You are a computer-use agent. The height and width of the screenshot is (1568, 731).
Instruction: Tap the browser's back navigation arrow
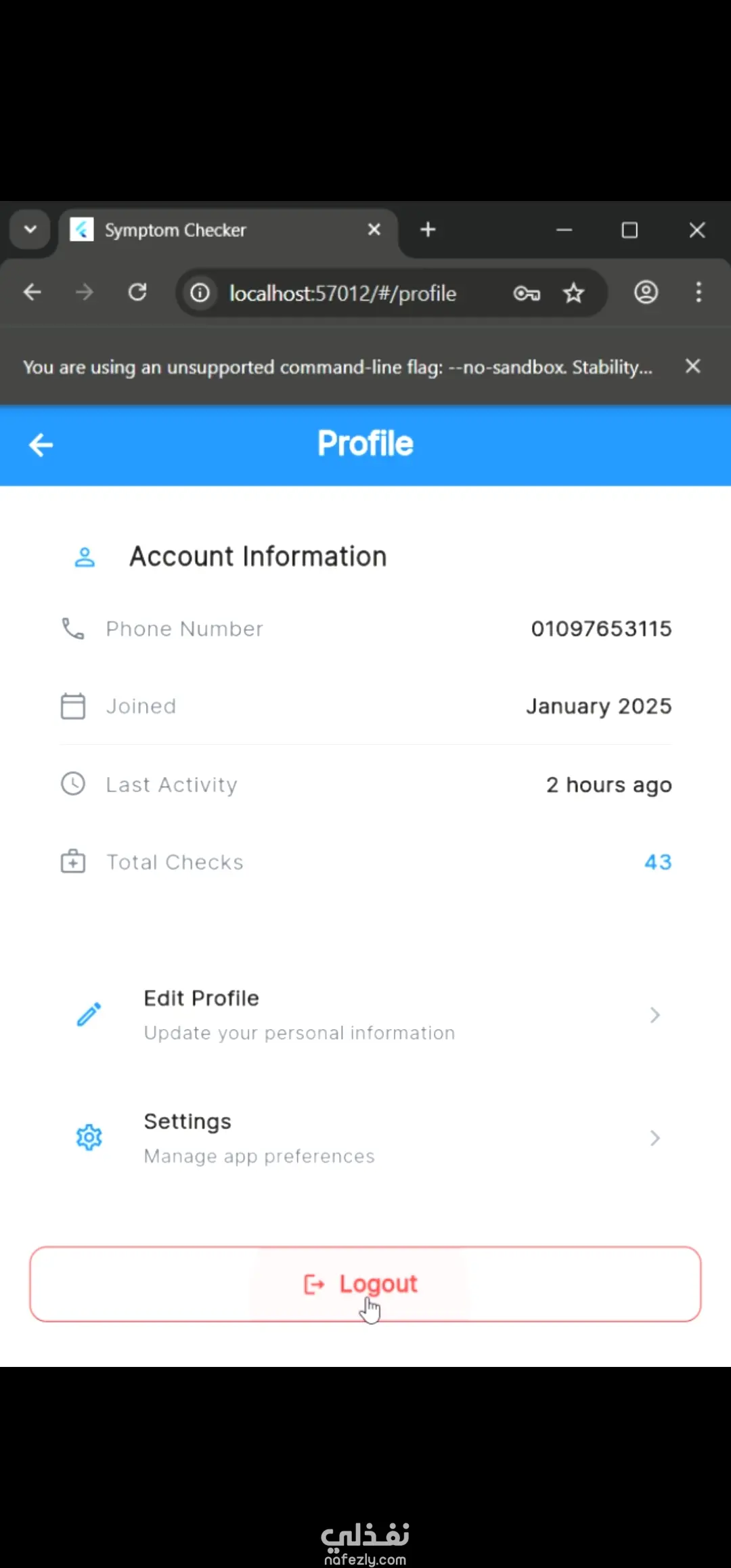click(32, 292)
